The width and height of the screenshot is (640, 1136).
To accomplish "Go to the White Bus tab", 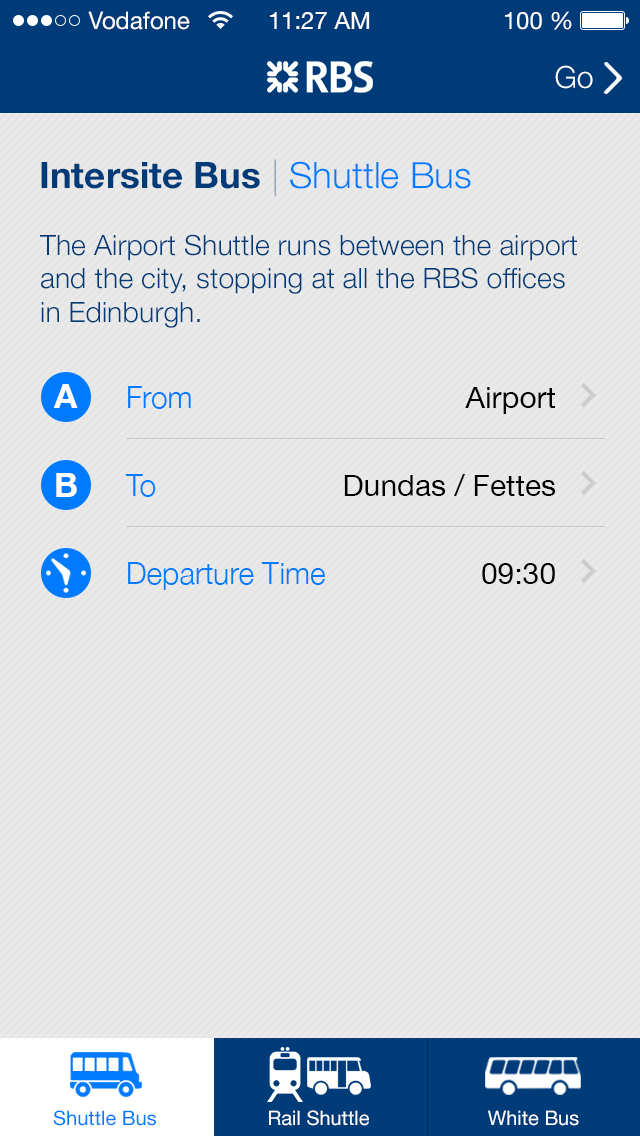I will (x=533, y=1088).
